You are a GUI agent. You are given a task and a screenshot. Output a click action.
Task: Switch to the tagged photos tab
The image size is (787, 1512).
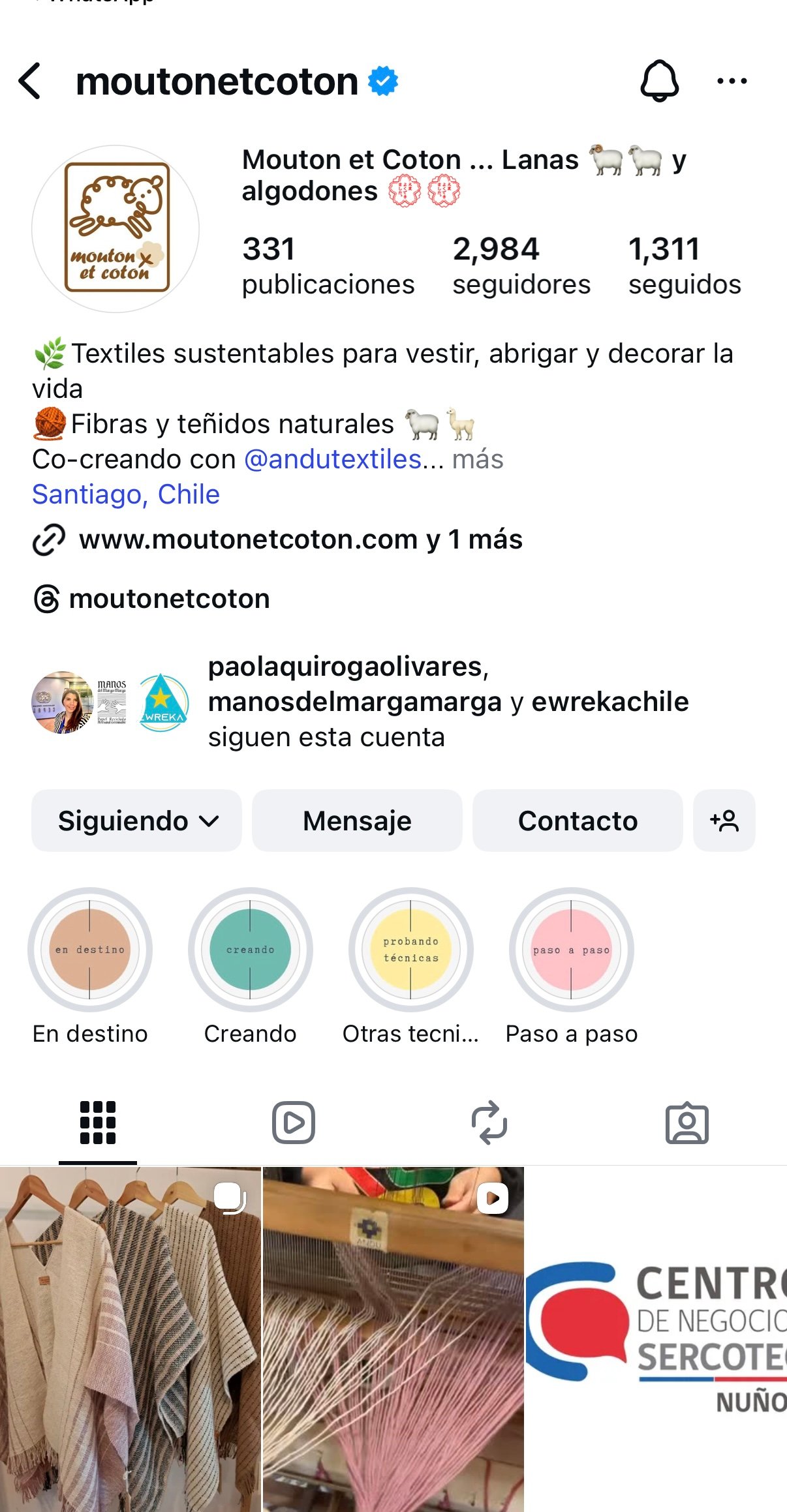(x=687, y=1123)
